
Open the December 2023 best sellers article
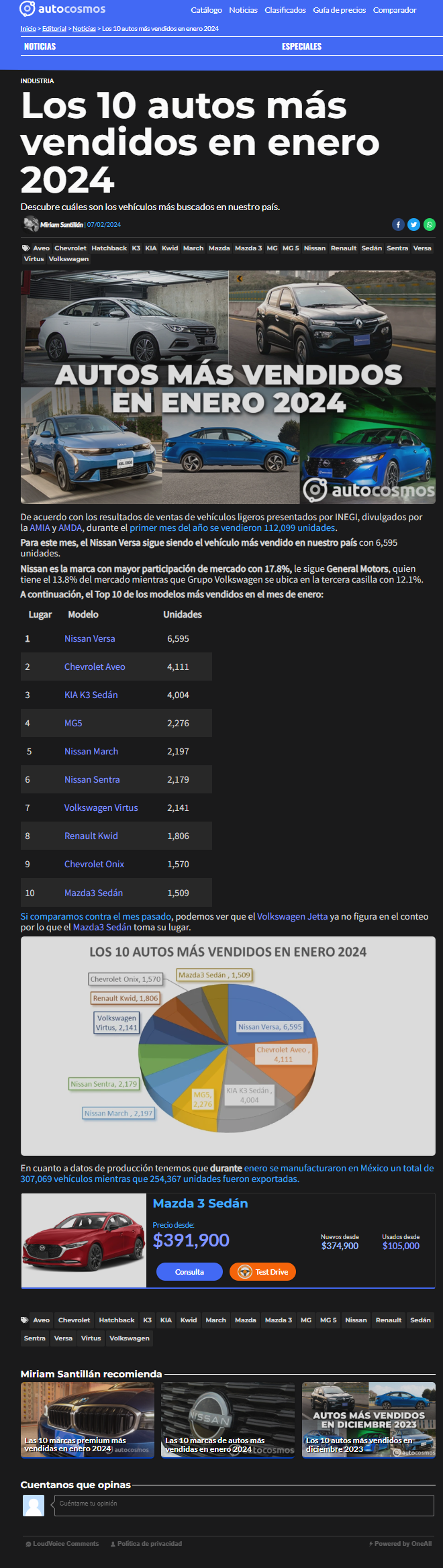[x=368, y=1420]
